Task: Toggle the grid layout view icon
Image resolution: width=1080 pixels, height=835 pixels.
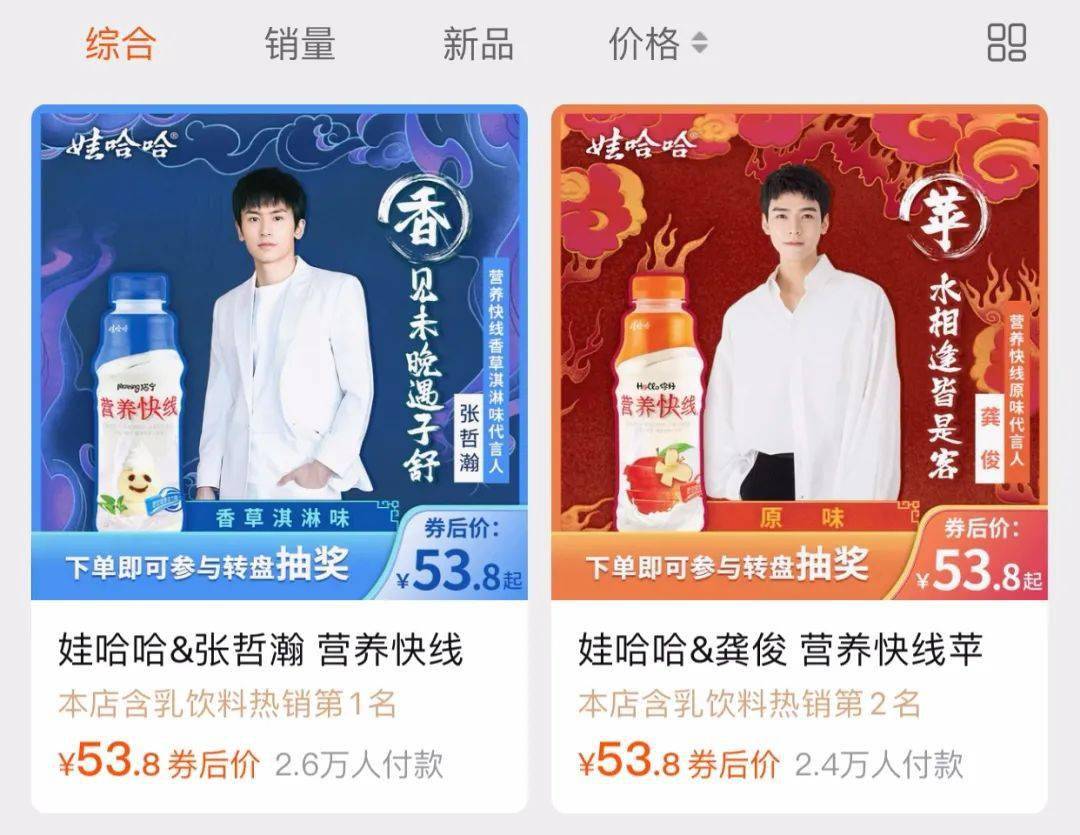Action: click(x=1006, y=44)
